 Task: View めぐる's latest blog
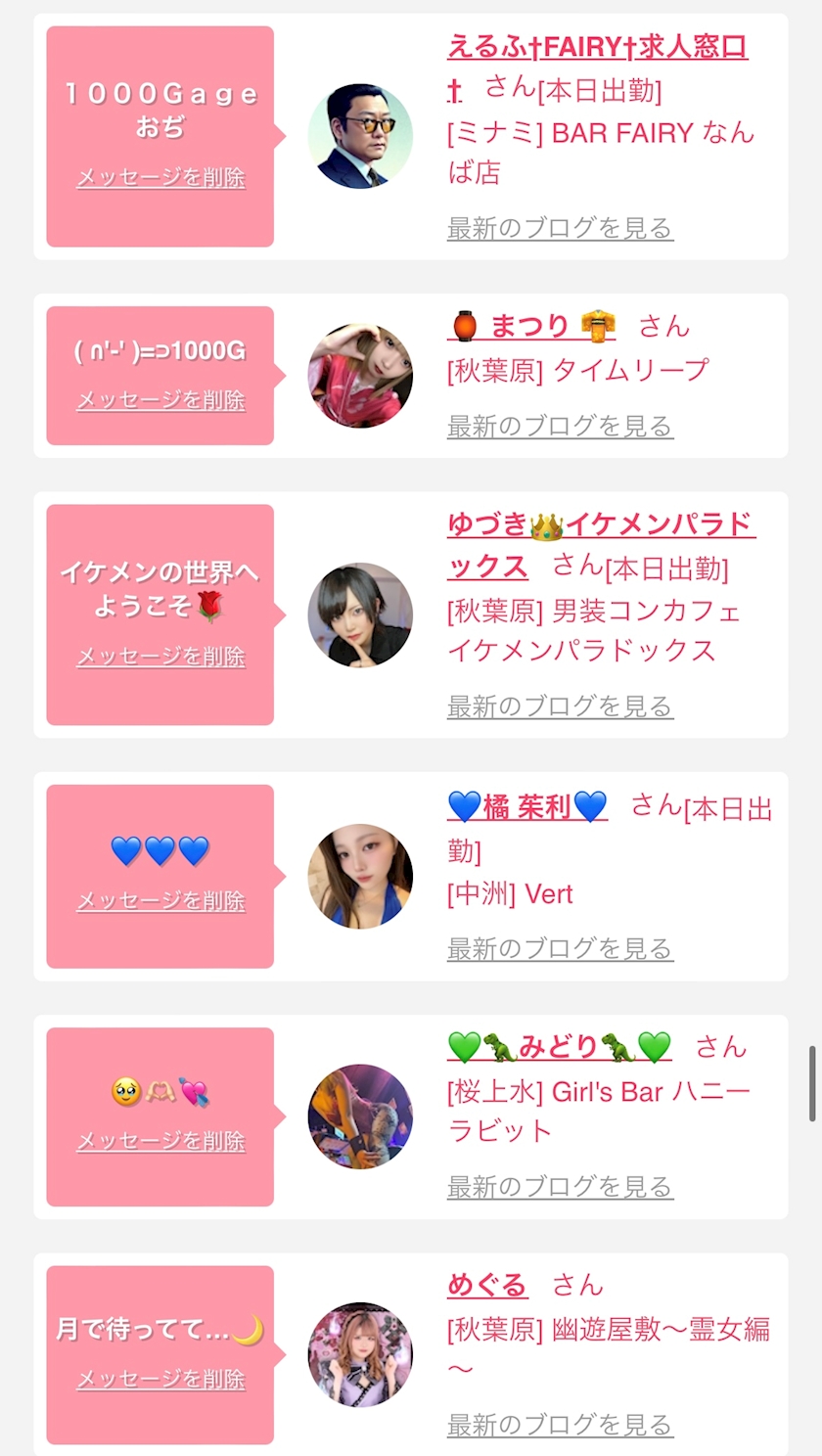pos(560,1424)
